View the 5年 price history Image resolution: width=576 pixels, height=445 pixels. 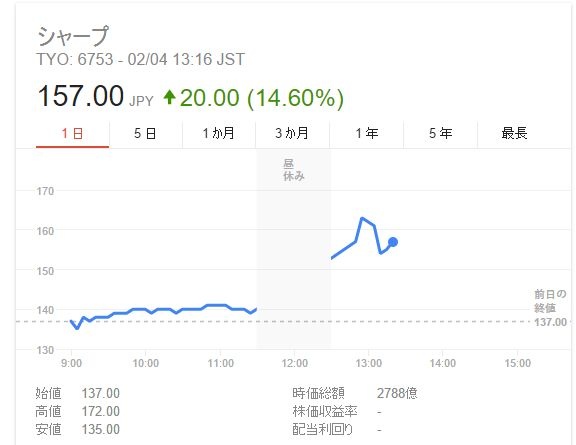[x=440, y=133]
